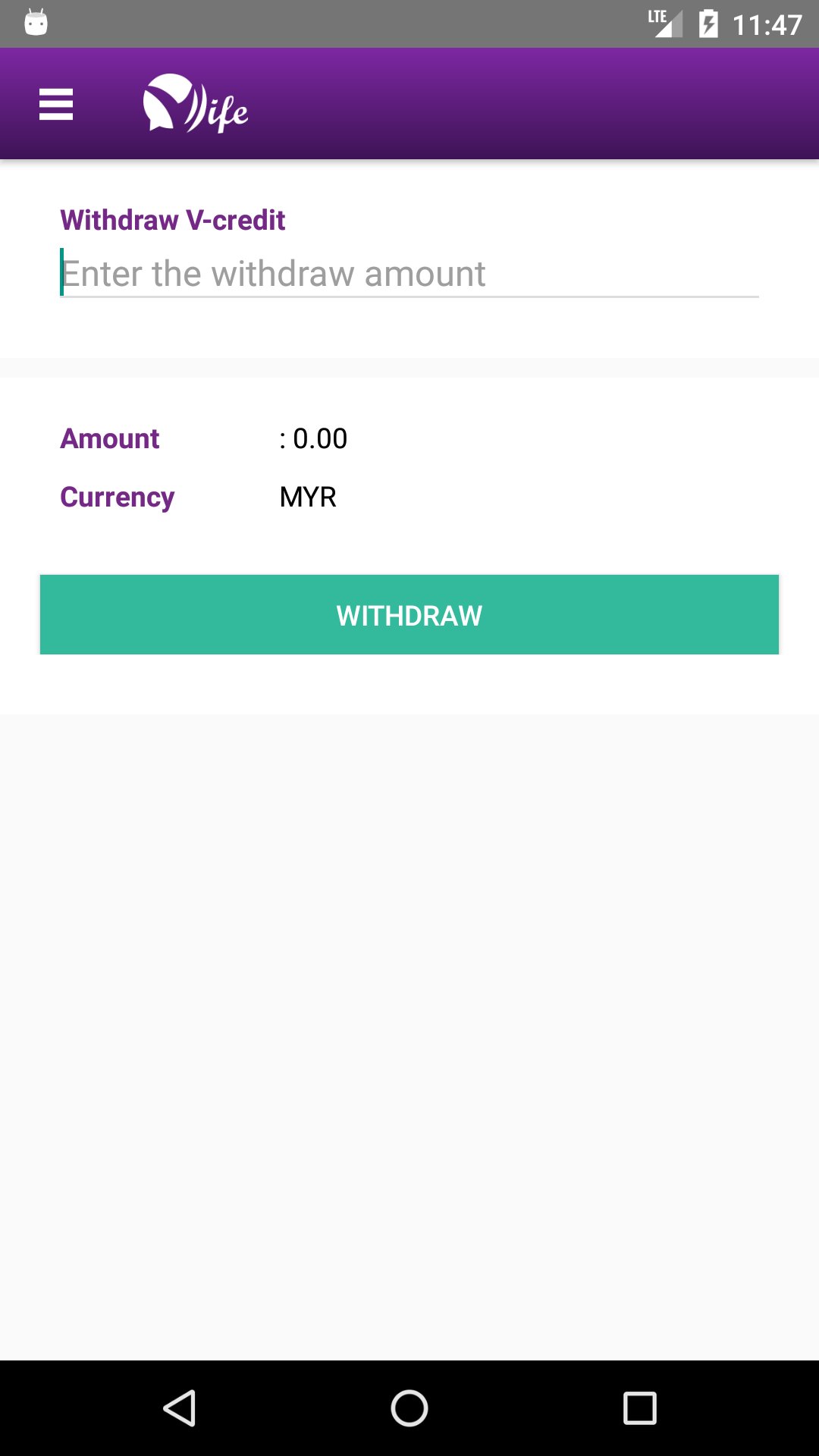Tap the LTE signal indicator
Viewport: 819px width, 1456px height.
point(662,23)
